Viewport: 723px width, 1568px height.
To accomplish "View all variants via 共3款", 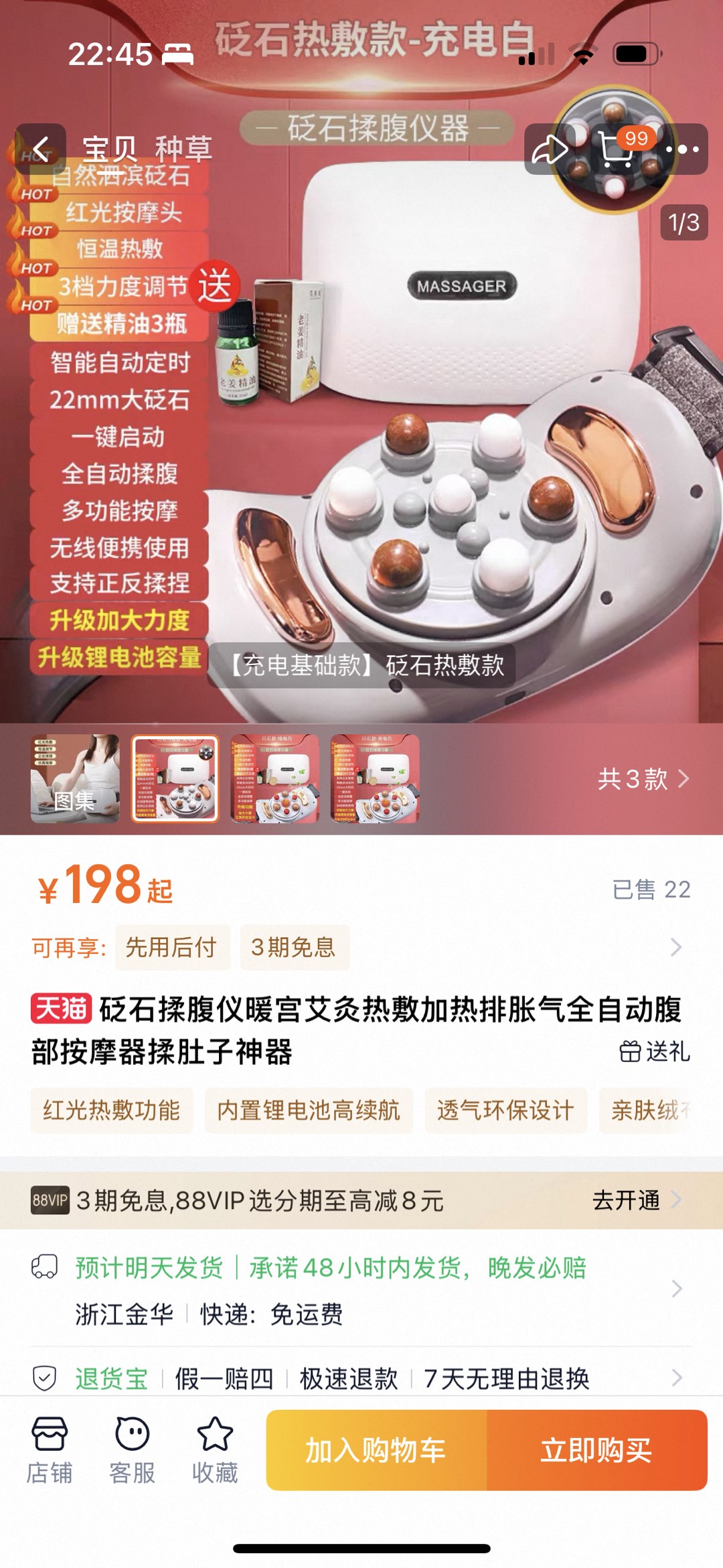I will click(643, 778).
